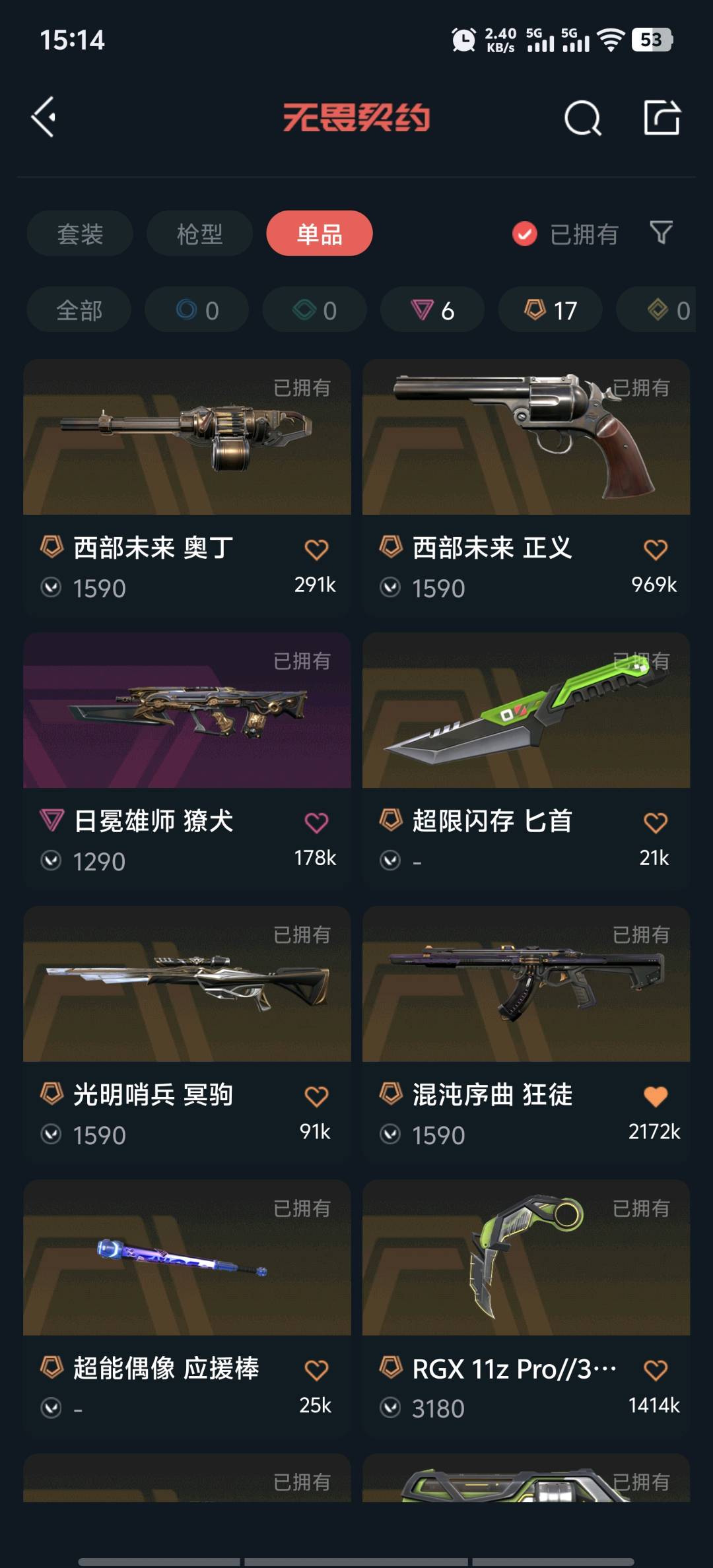This screenshot has height=1568, width=713.
Task: Open the 西部未来 奥丁 skin card
Action: click(x=187, y=488)
